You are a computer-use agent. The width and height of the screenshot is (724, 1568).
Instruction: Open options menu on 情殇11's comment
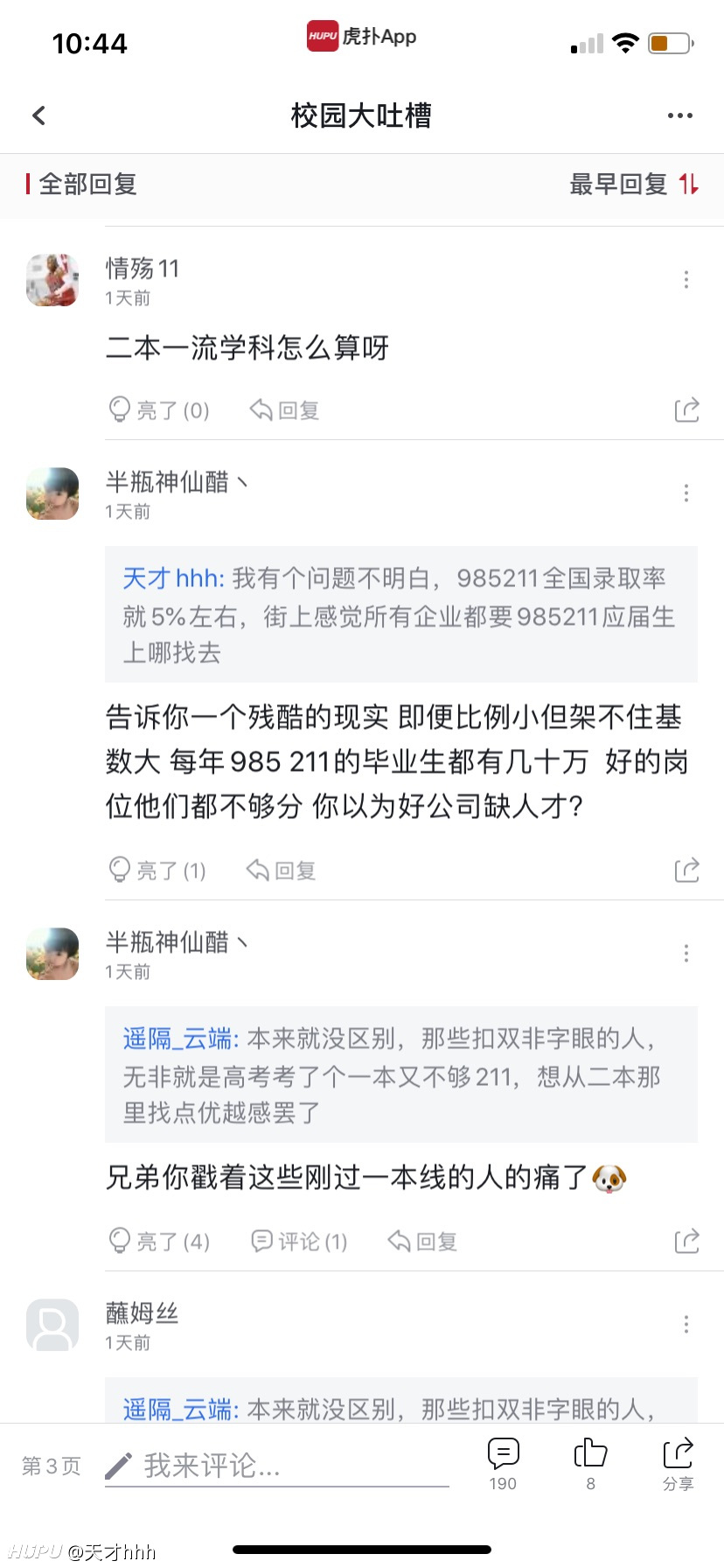(686, 279)
